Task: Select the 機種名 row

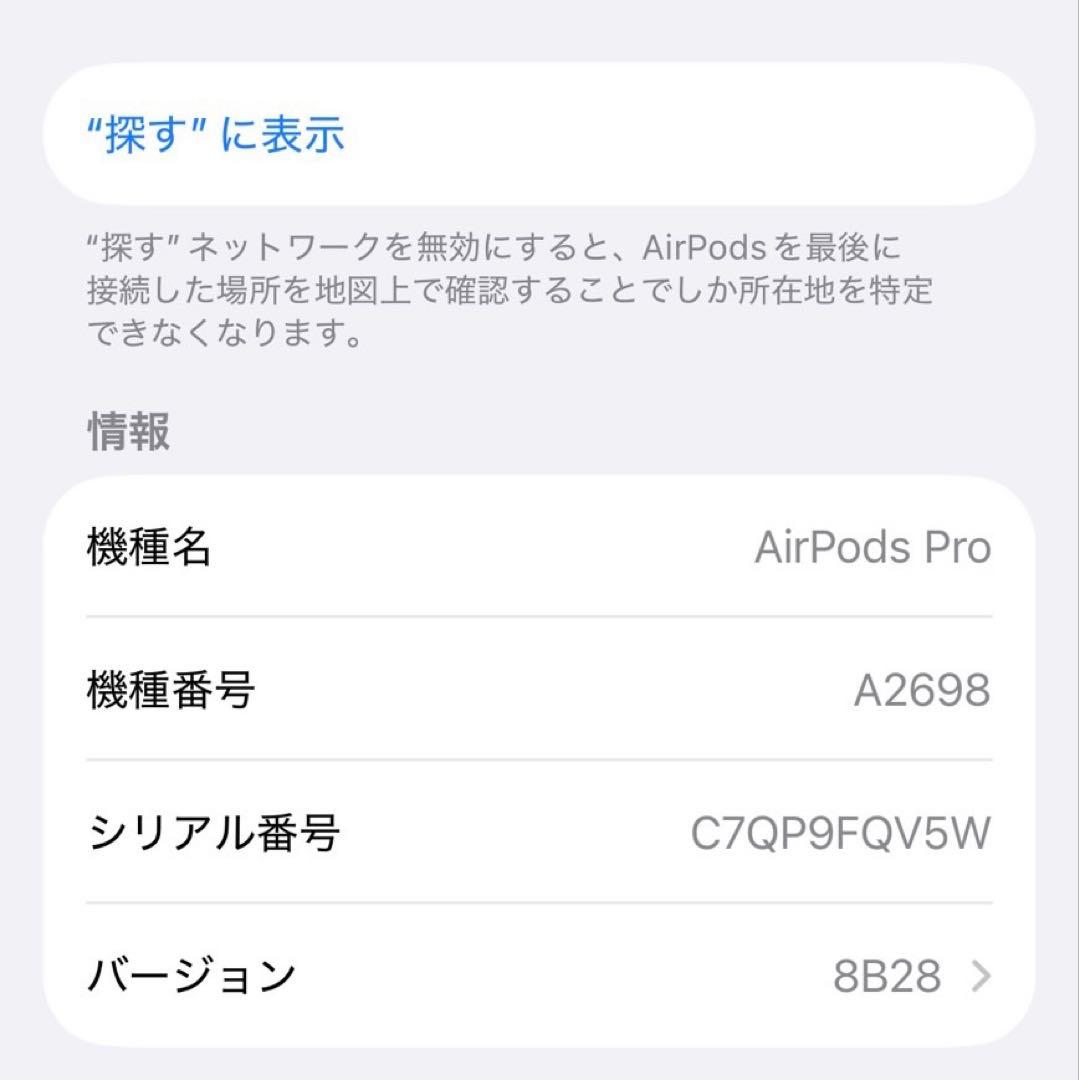Action: (540, 548)
